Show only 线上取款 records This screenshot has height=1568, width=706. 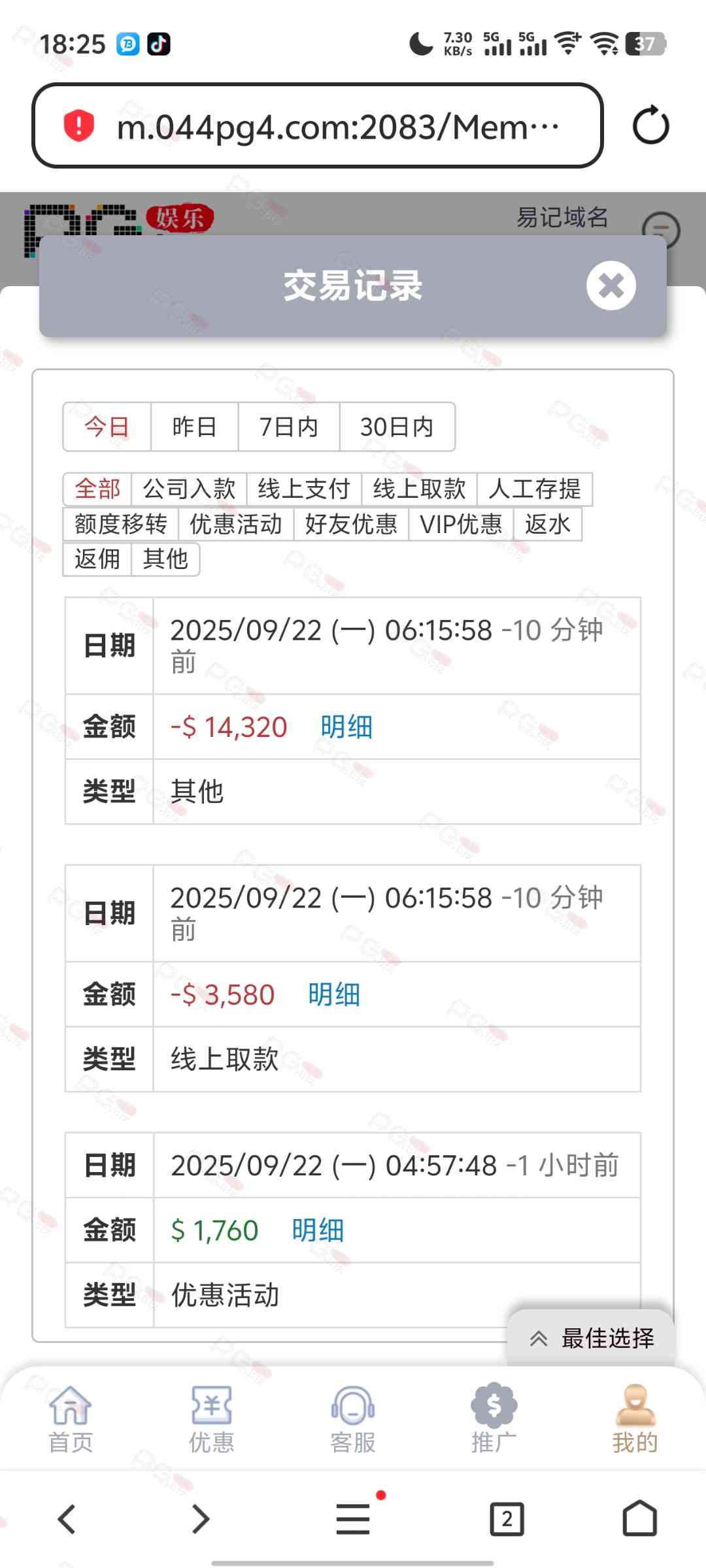click(419, 489)
